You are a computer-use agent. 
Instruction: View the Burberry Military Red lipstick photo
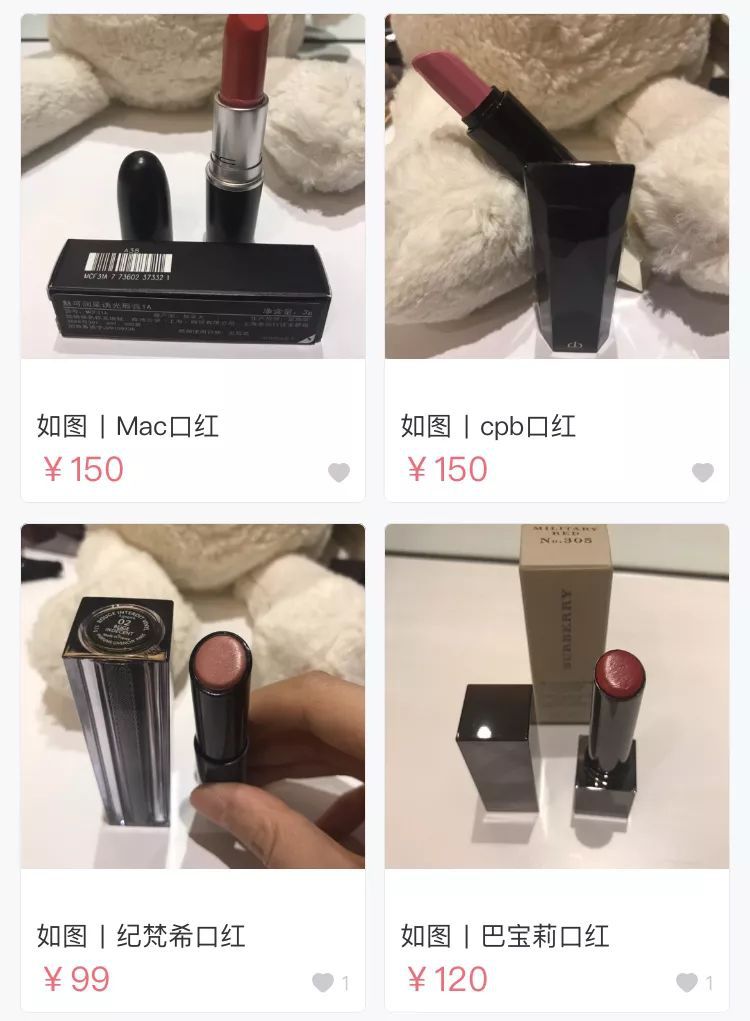(557, 695)
